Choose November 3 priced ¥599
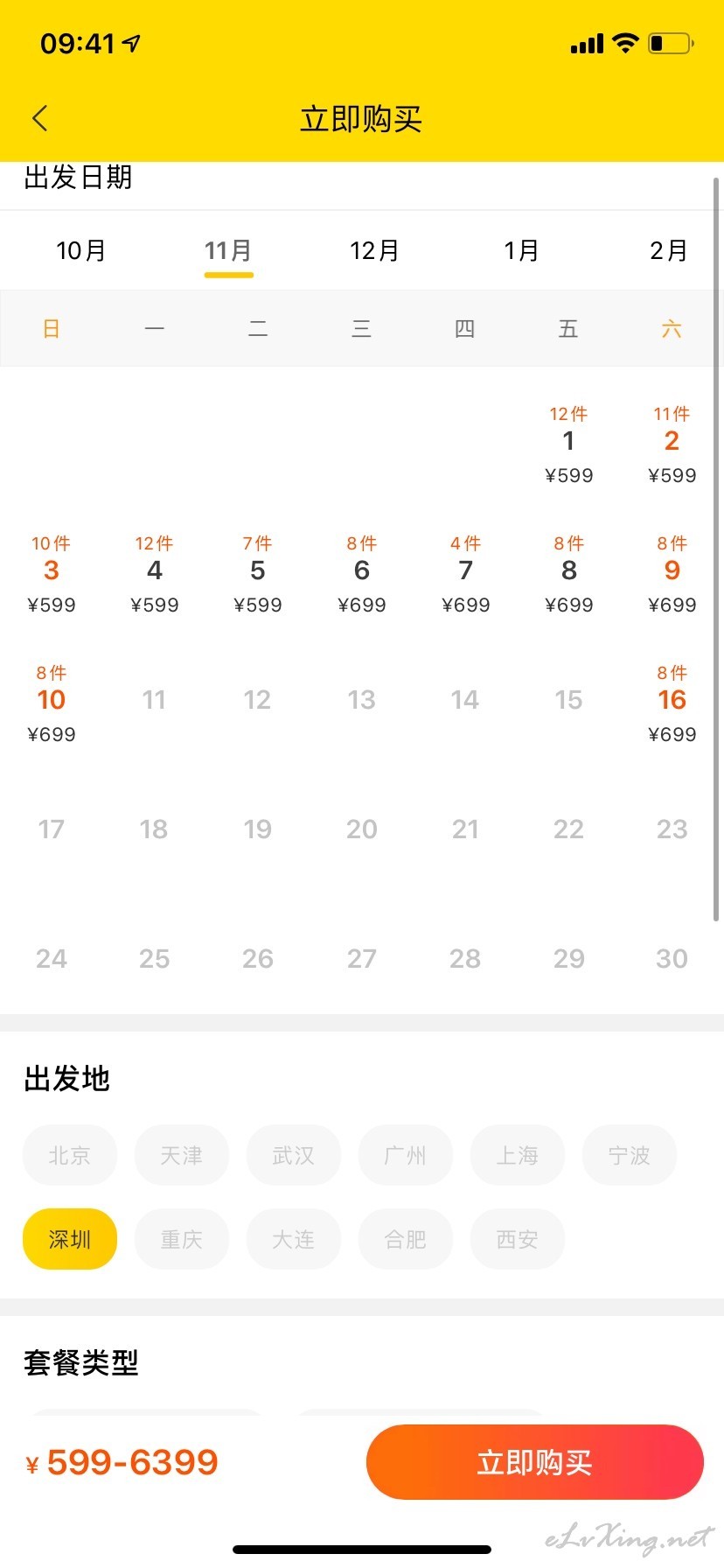 (52, 575)
